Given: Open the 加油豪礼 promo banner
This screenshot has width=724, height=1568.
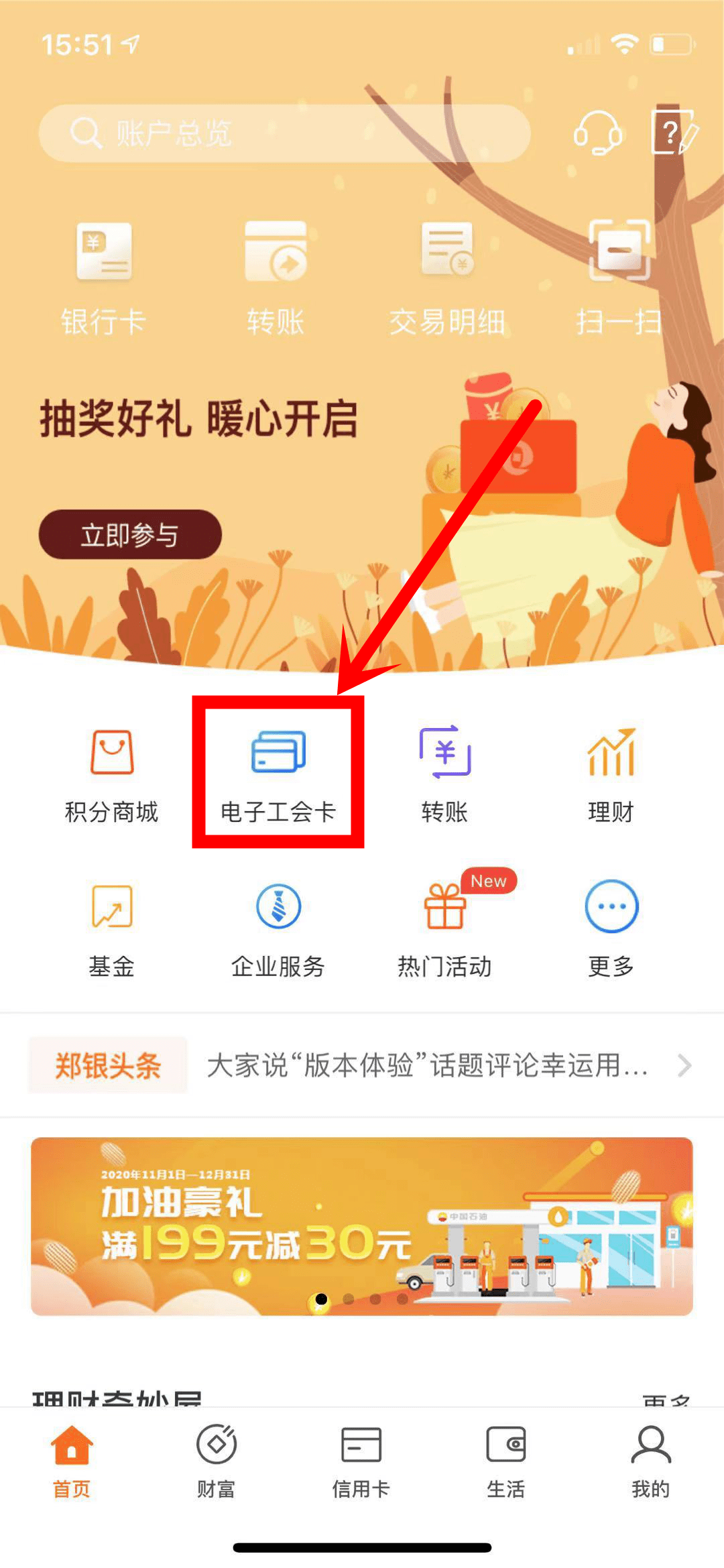Looking at the screenshot, I should coord(362,1225).
